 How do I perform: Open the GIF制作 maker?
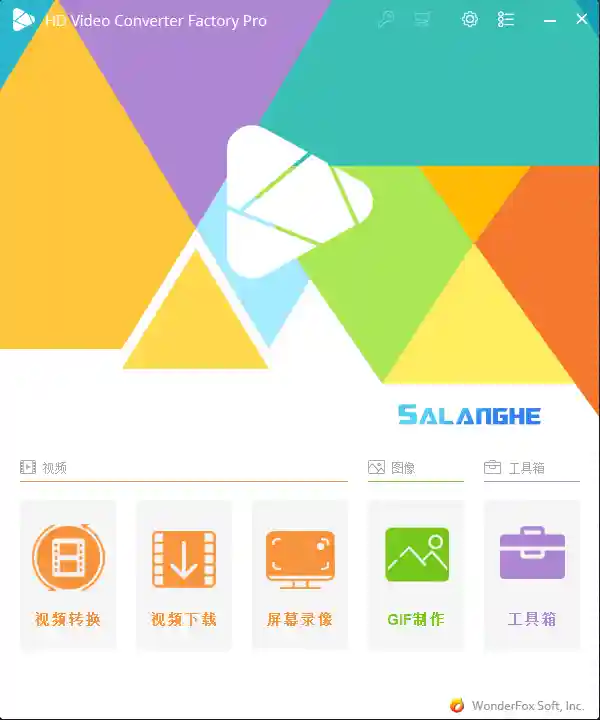coord(416,575)
